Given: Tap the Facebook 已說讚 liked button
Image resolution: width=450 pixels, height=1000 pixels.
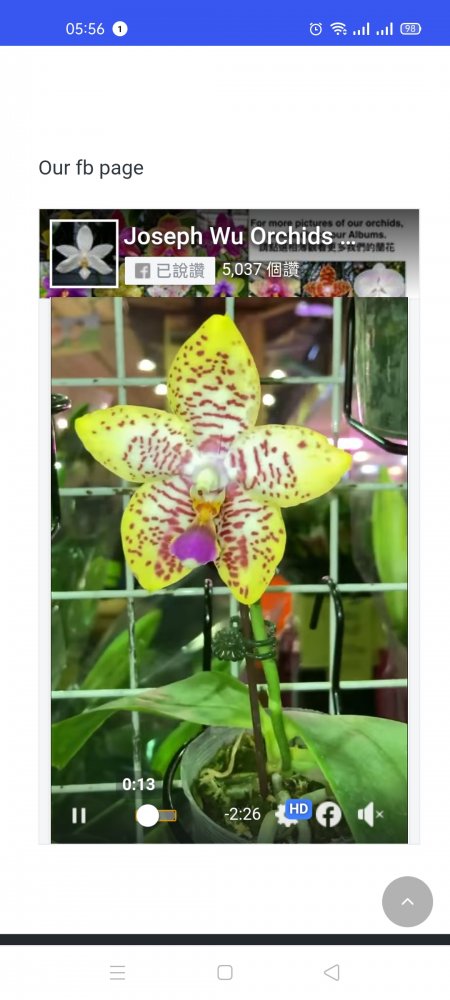Looking at the screenshot, I should pos(170,270).
